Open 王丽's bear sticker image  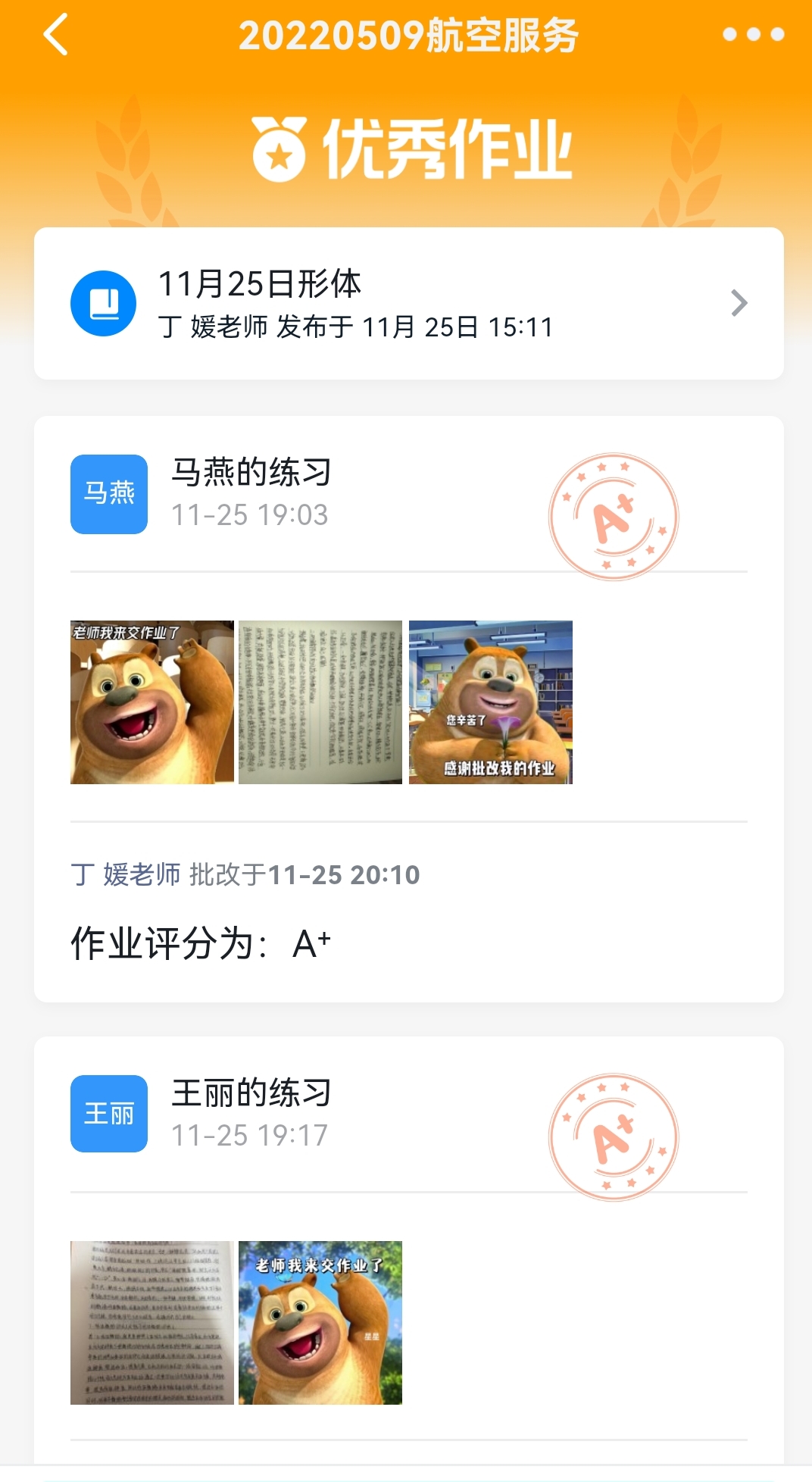(x=320, y=1323)
